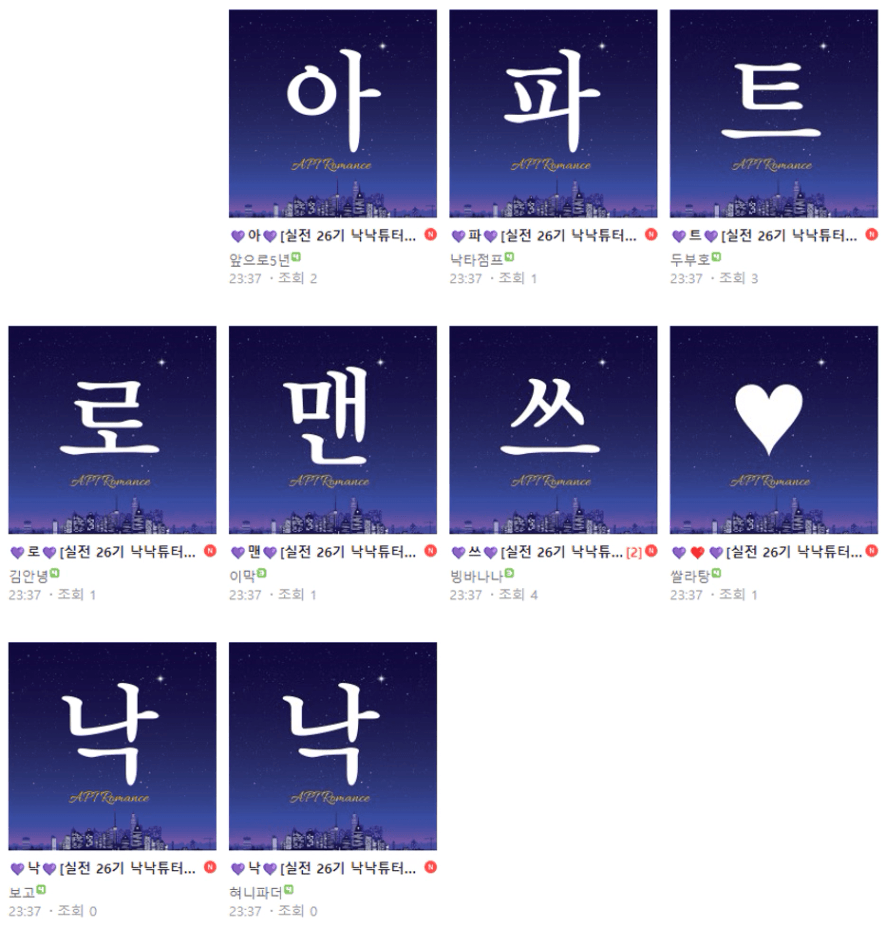Image resolution: width=886 pixels, height=928 pixels.
Task: View author 쌀라탕's profile
Action: point(690,574)
